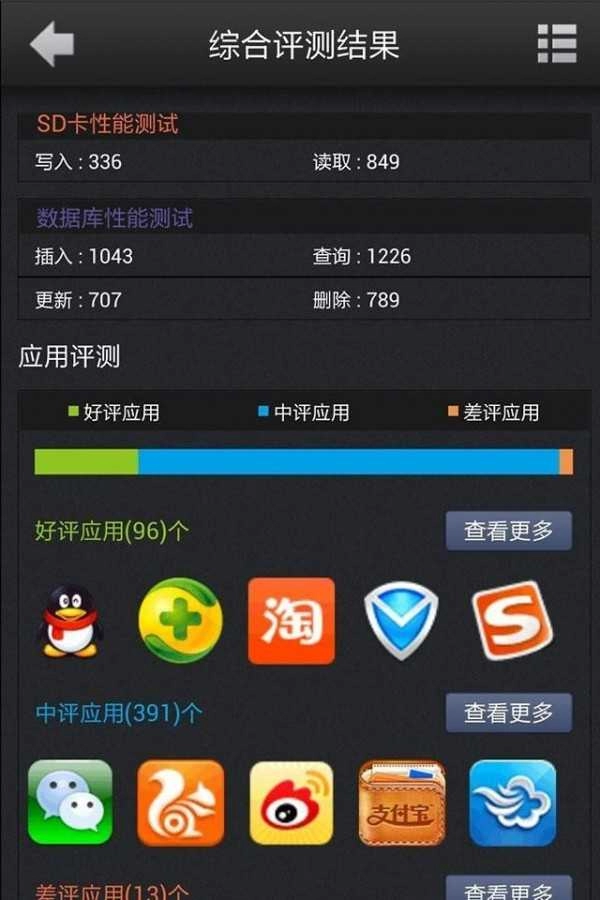Open the QQ penguin app icon

point(70,621)
